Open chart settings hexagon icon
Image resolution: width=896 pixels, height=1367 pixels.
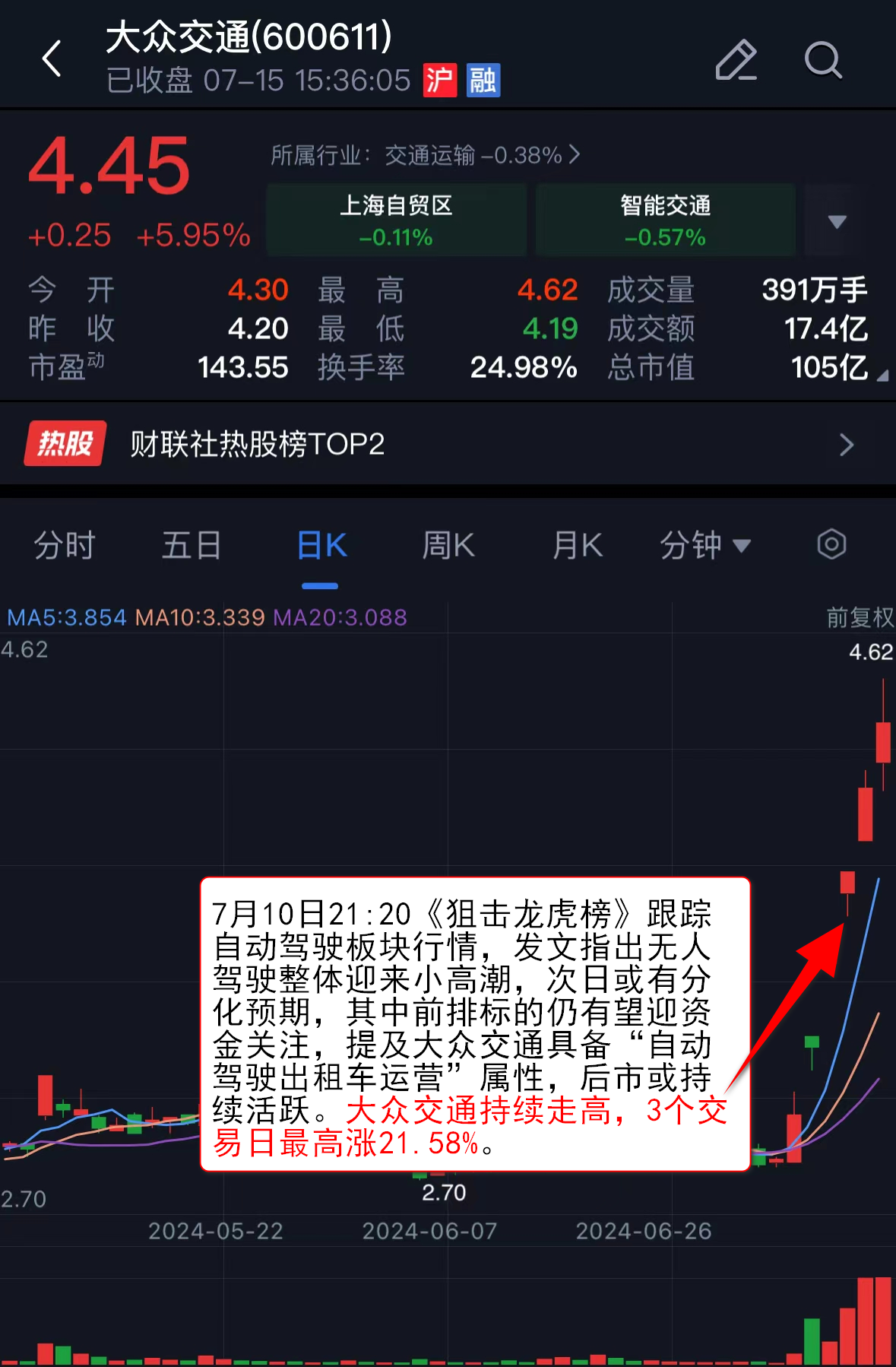(x=831, y=544)
